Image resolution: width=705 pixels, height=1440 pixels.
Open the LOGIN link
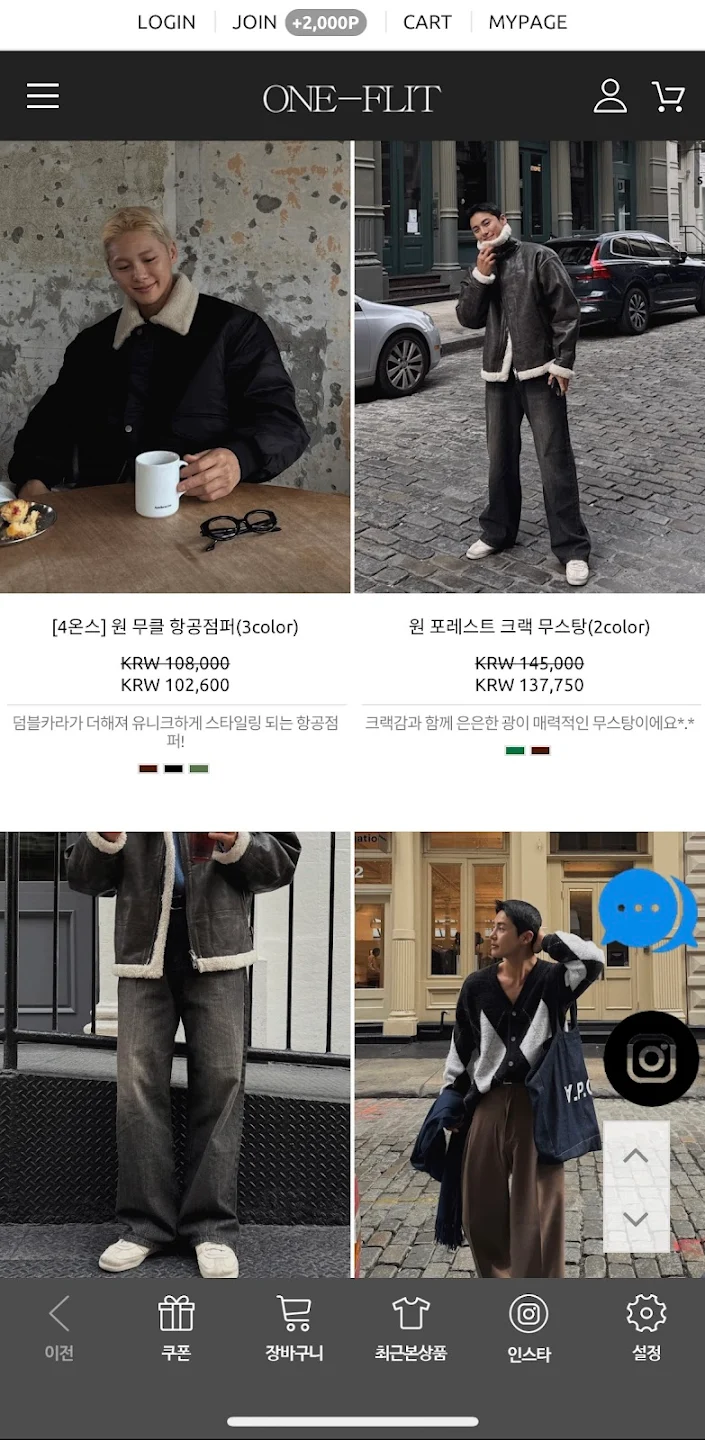pos(166,22)
